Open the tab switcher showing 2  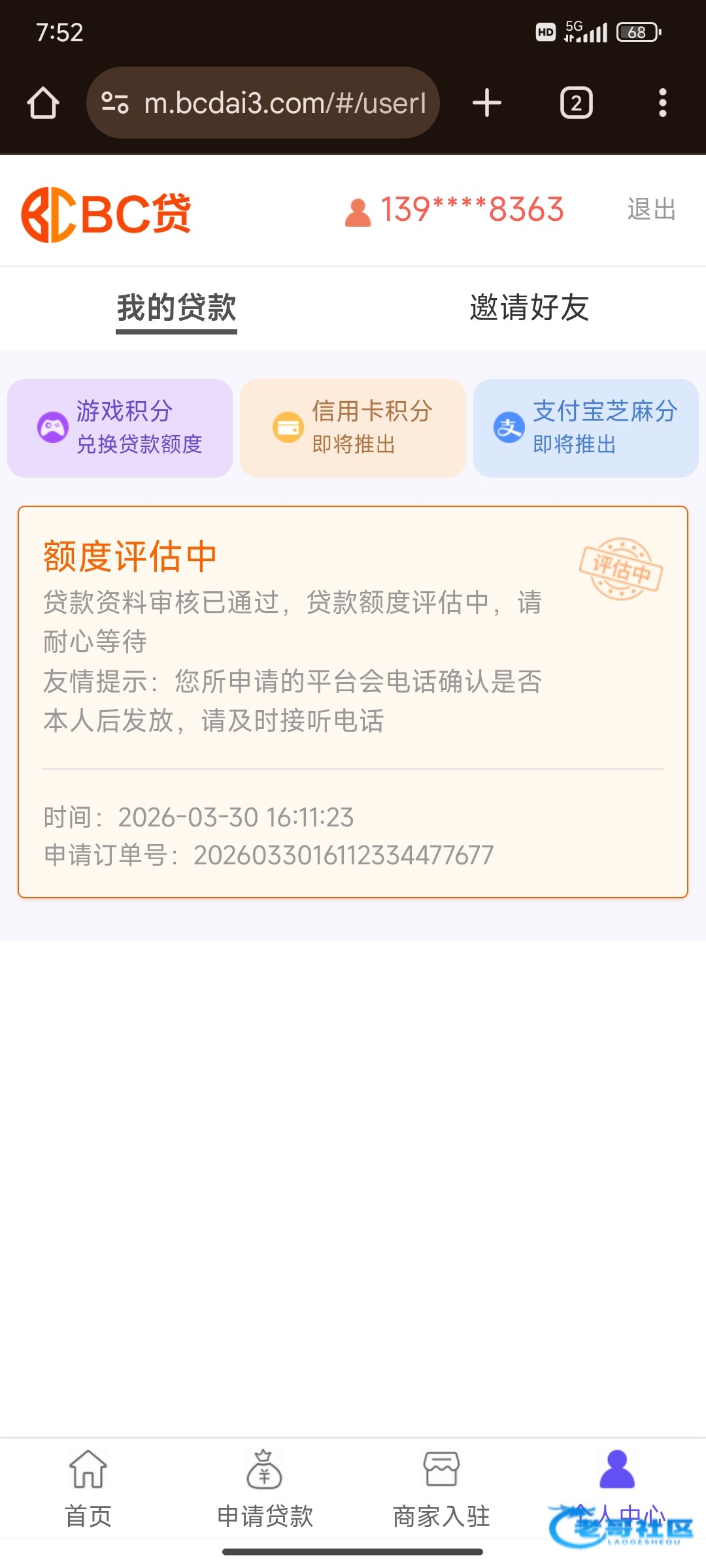point(576,103)
